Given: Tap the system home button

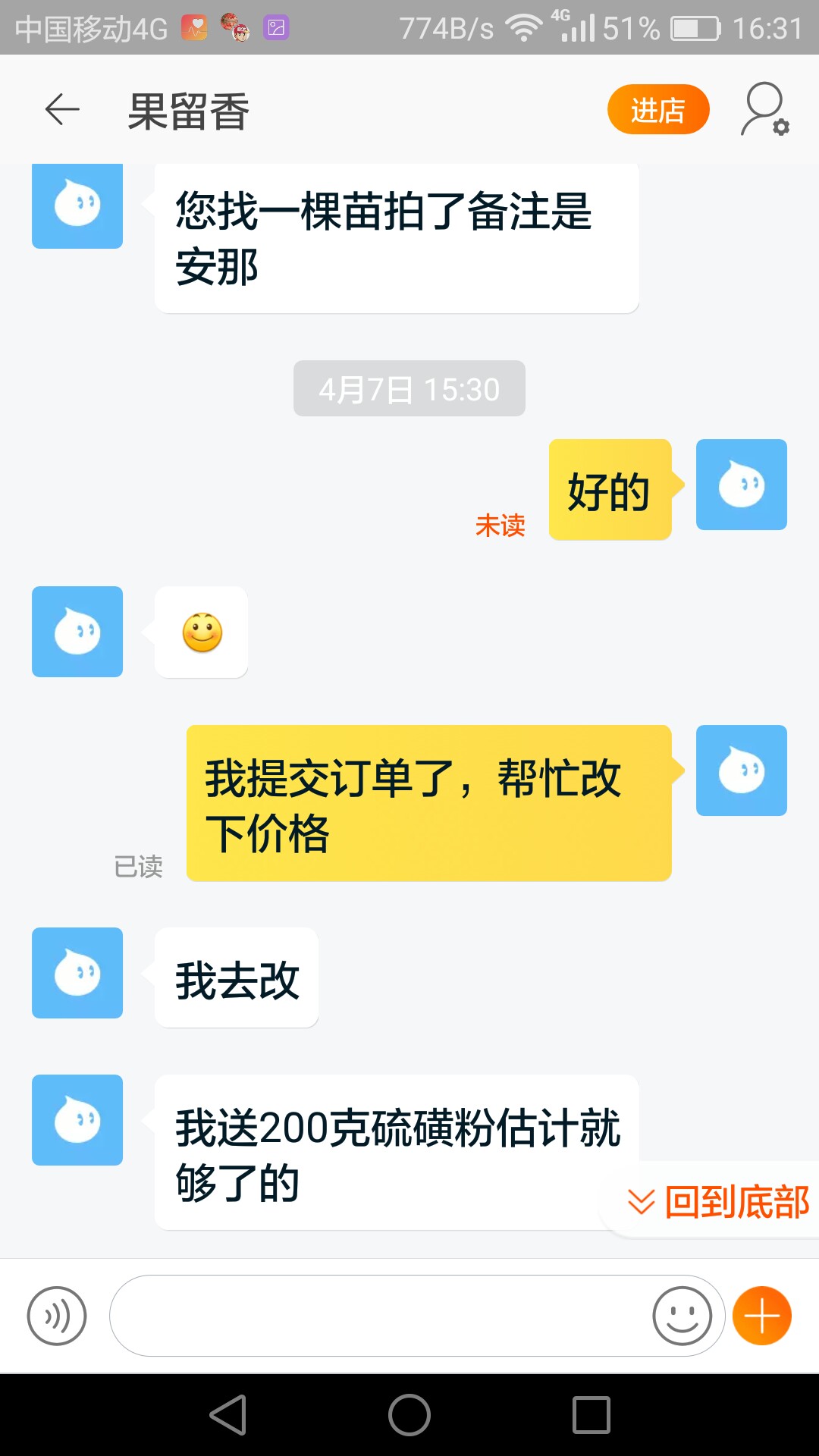Looking at the screenshot, I should tap(409, 1415).
